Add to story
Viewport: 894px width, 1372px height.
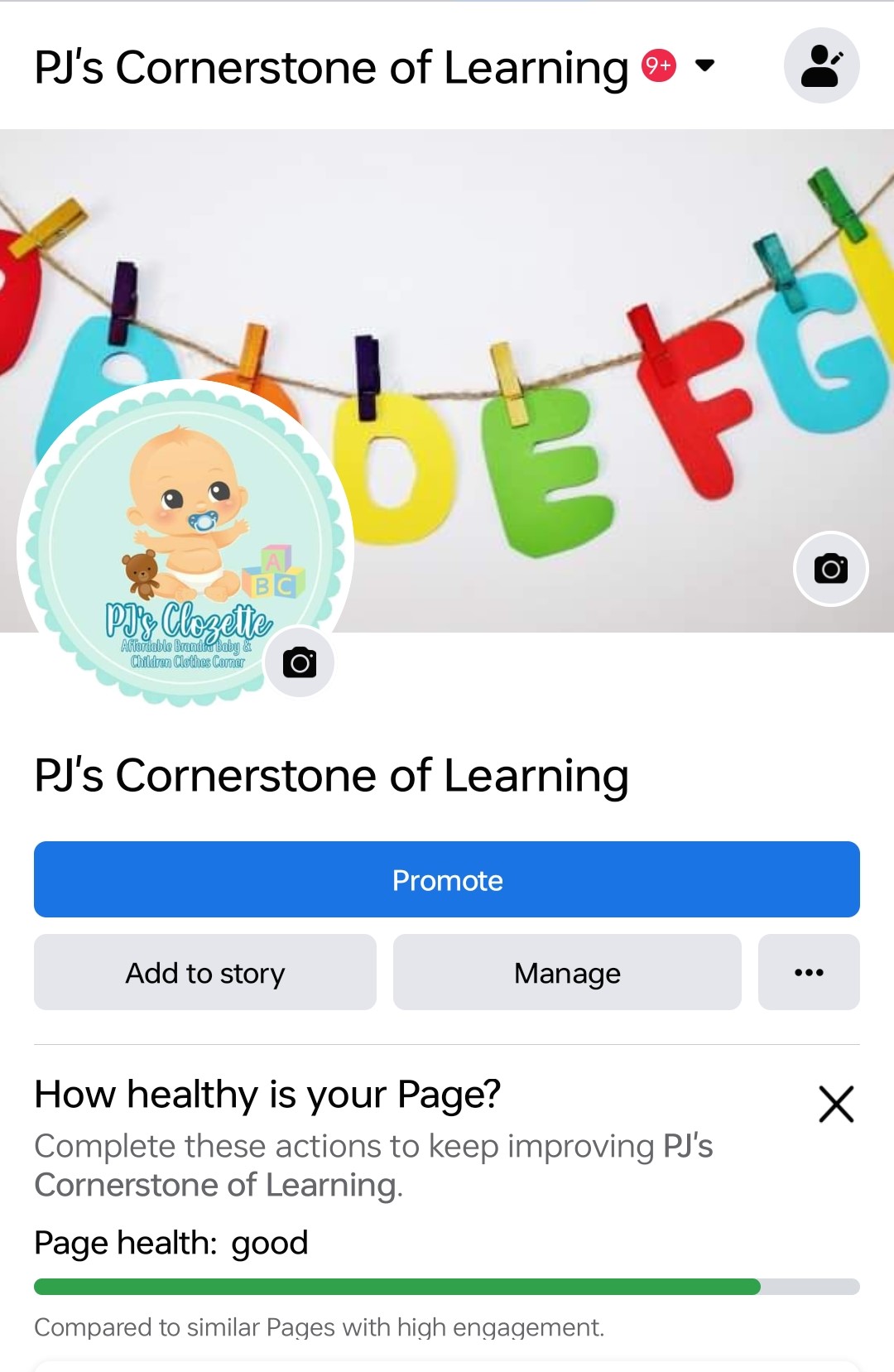(x=205, y=972)
